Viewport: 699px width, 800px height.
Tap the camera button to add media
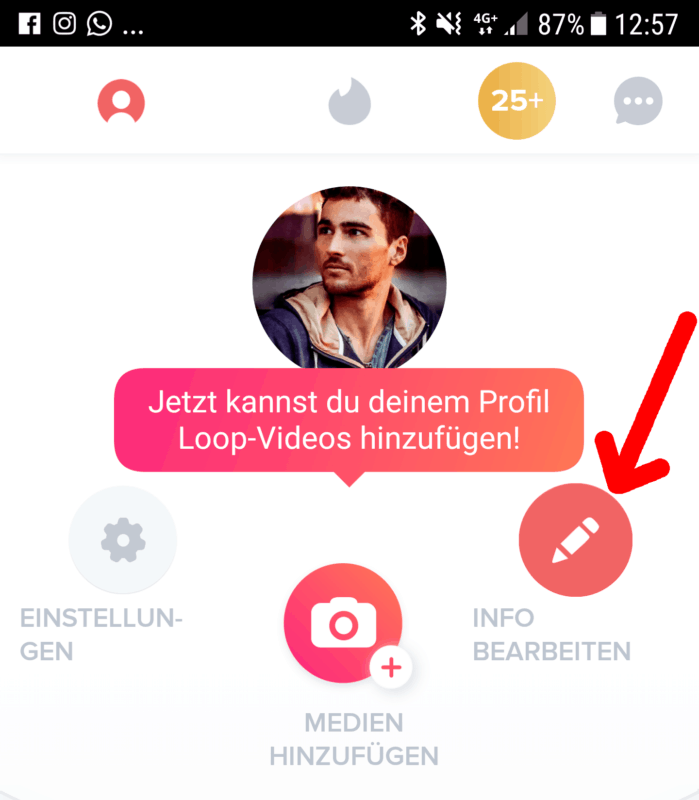click(x=343, y=623)
